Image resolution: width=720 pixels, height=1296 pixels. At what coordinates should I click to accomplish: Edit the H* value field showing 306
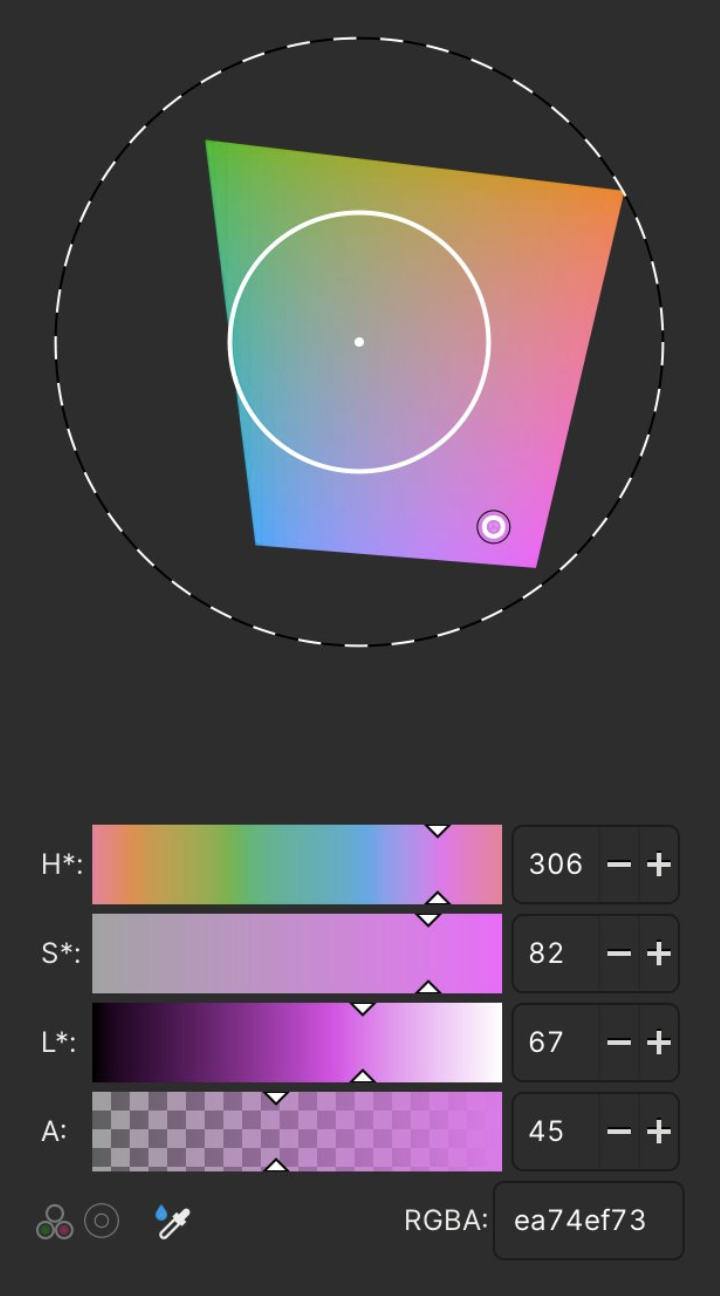(556, 864)
